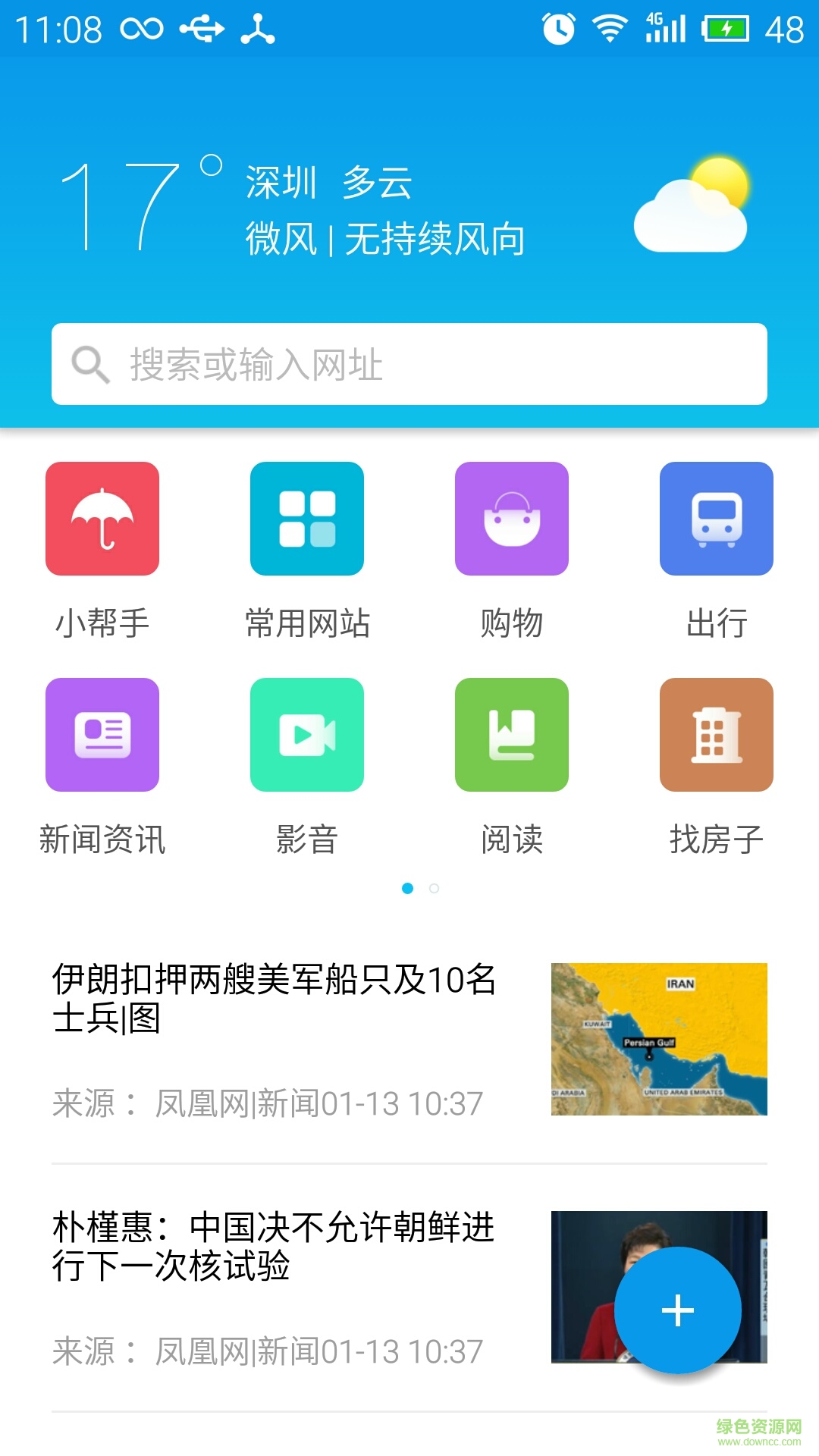Open the 找房子 building icon

click(x=716, y=734)
